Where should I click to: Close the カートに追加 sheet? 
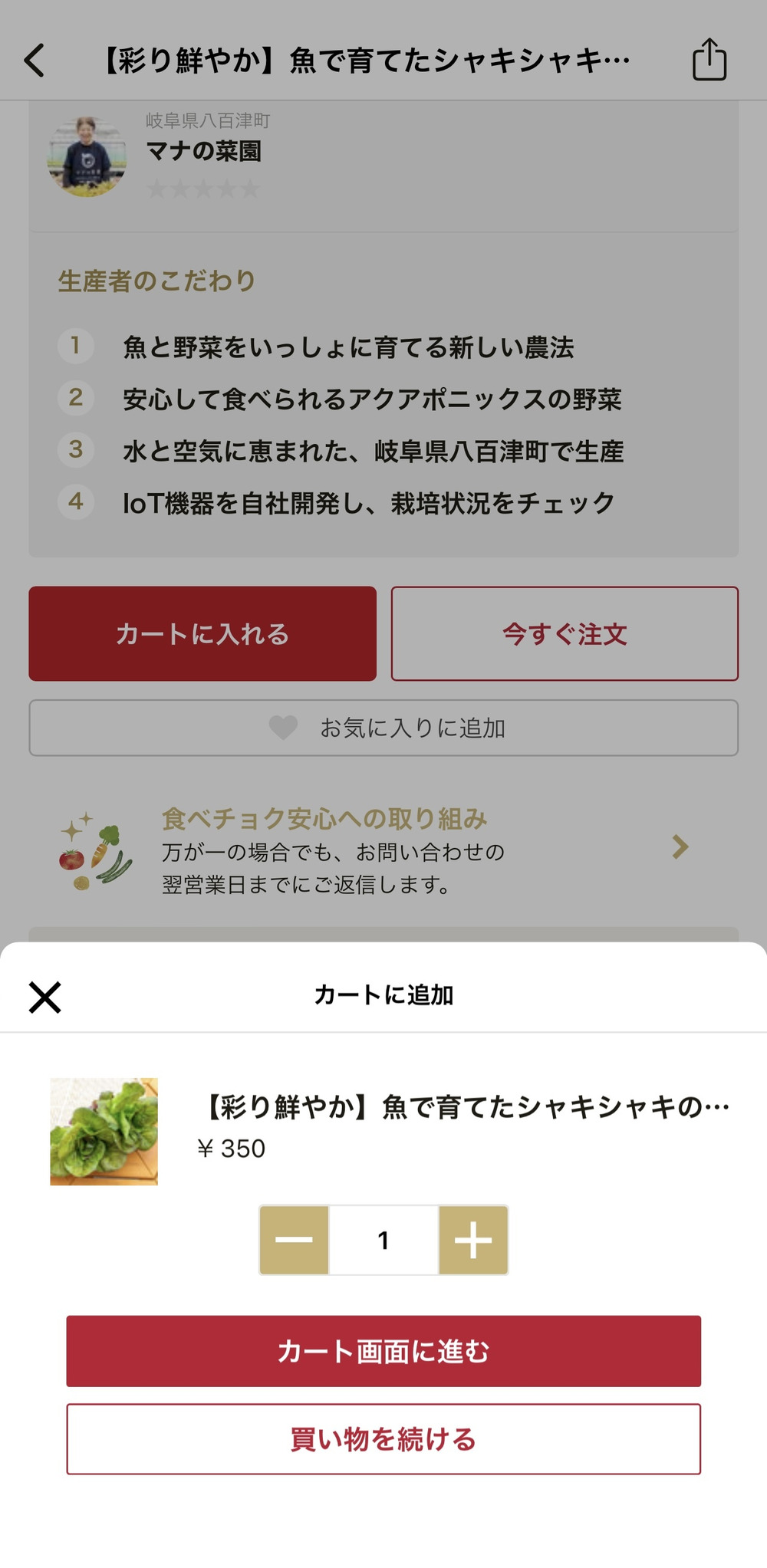[x=44, y=998]
